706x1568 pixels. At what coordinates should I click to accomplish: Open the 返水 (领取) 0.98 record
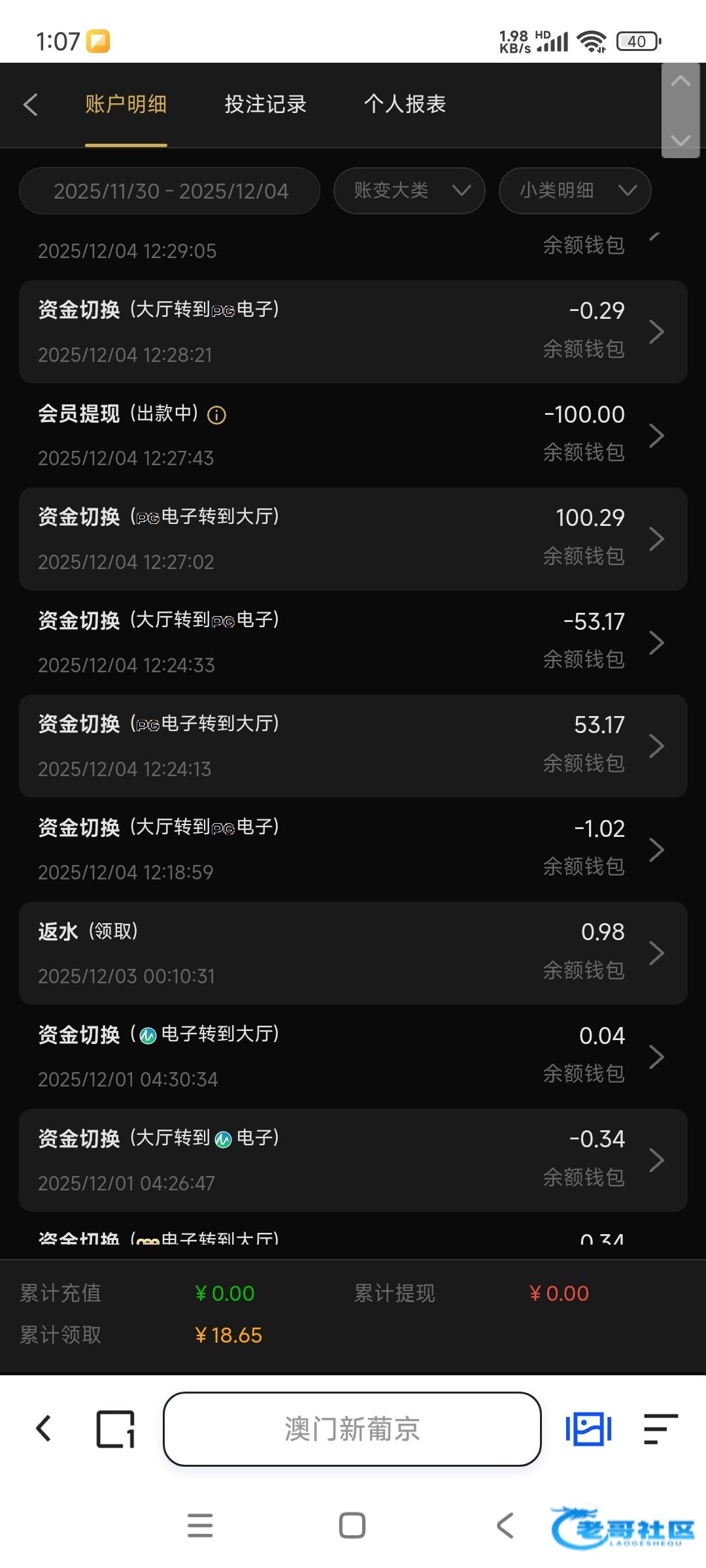[x=353, y=953]
